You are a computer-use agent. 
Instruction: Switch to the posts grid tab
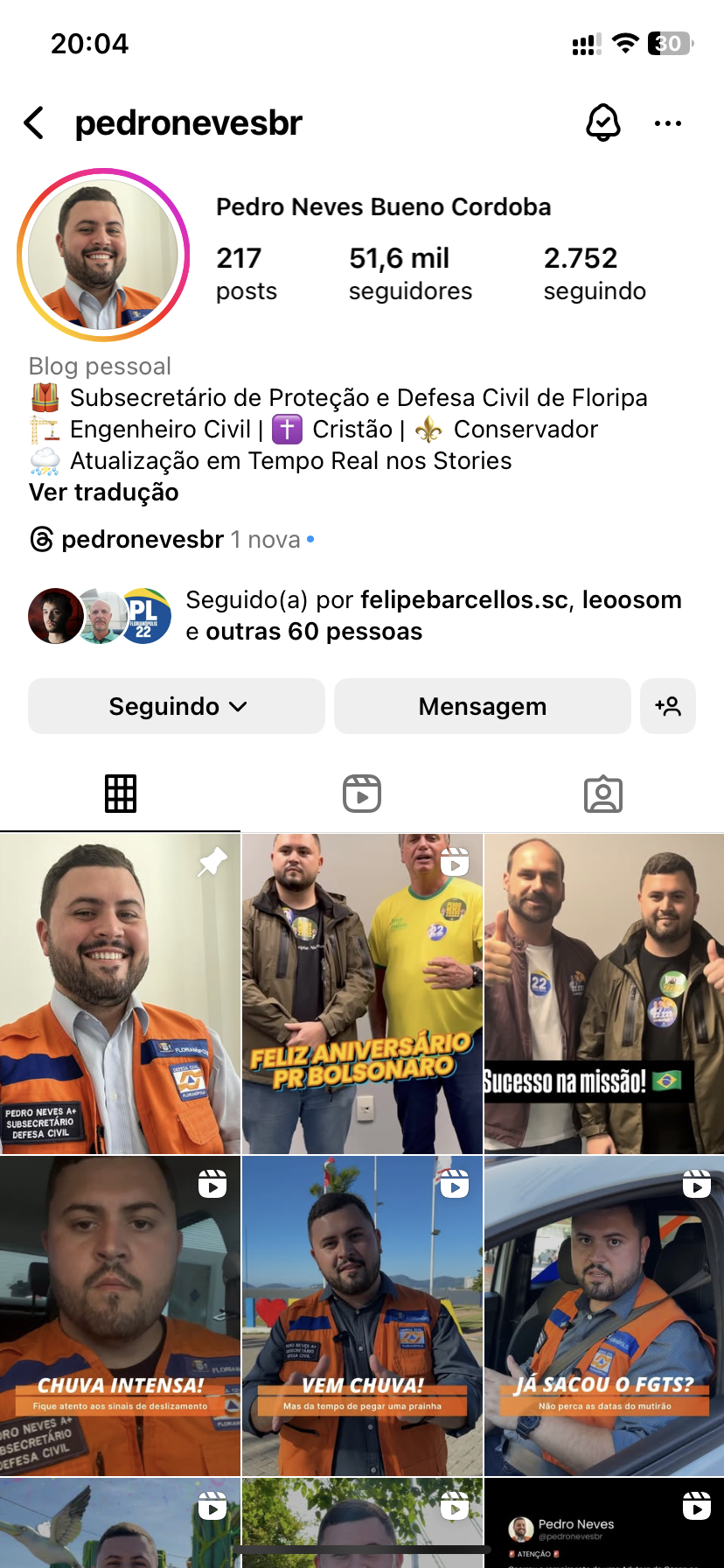coord(121,794)
